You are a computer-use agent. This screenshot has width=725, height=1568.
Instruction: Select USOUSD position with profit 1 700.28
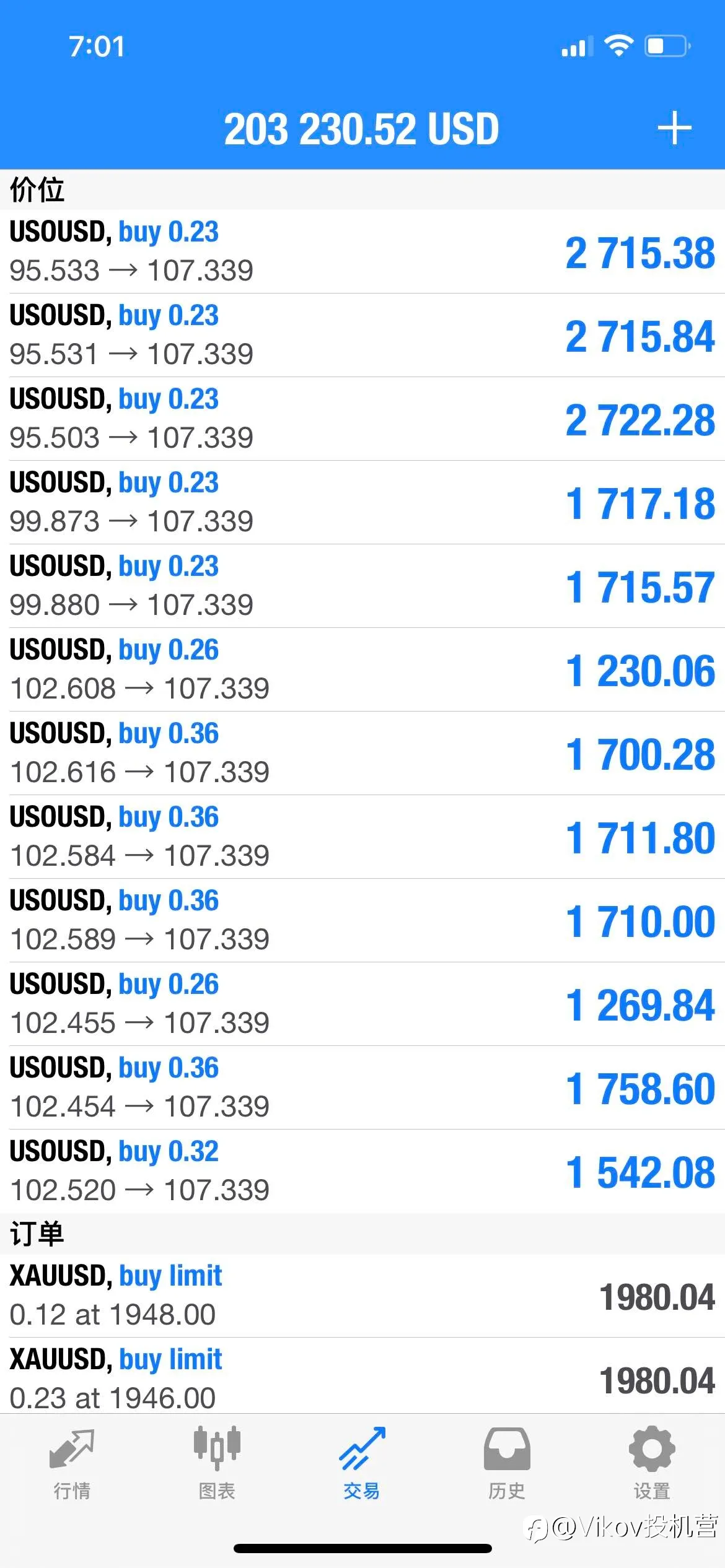362,753
